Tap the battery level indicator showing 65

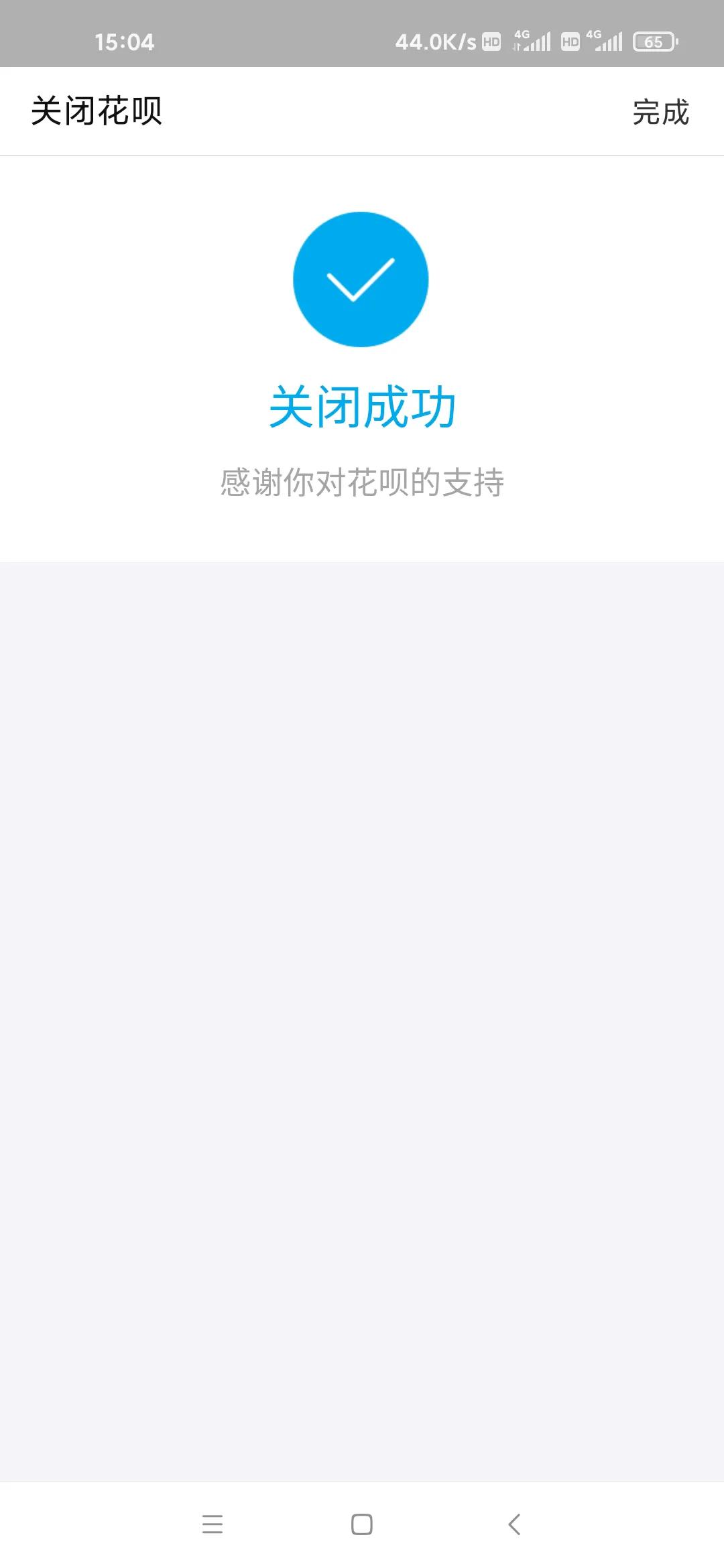[x=654, y=42]
